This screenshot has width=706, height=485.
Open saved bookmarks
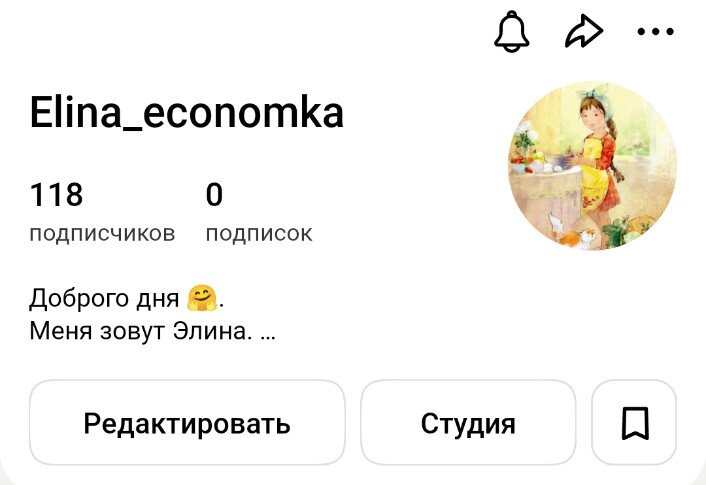[635, 423]
